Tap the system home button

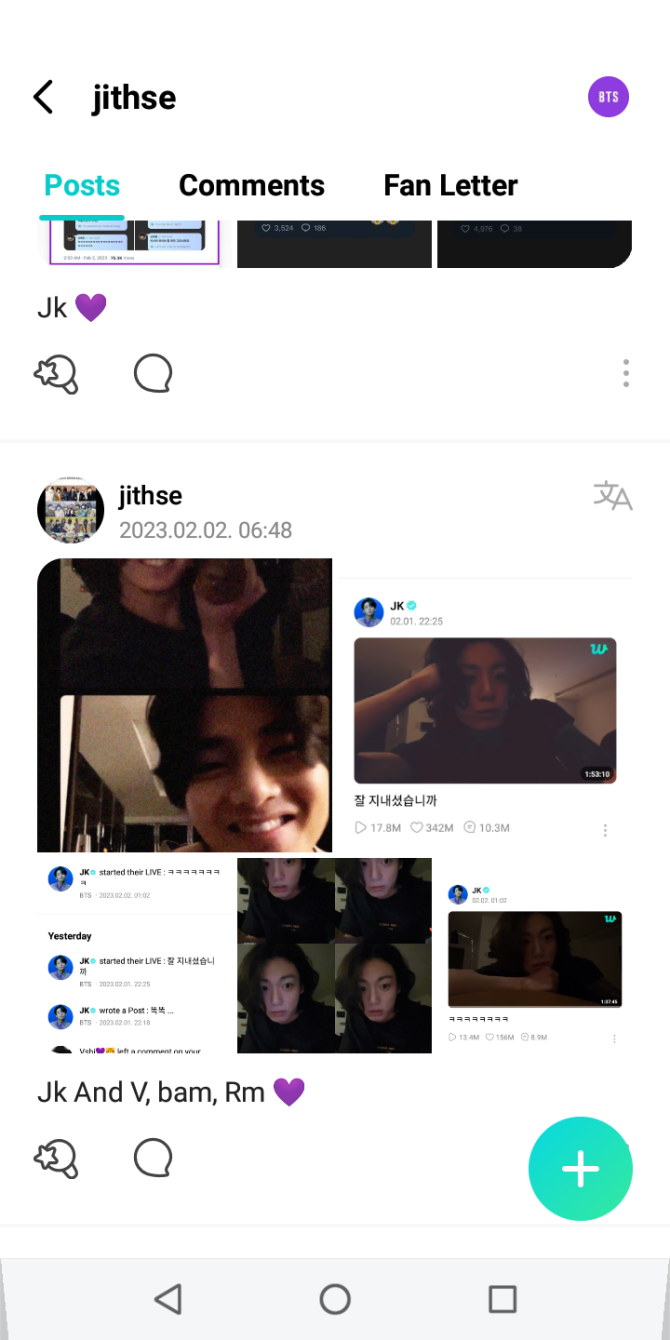click(335, 1299)
